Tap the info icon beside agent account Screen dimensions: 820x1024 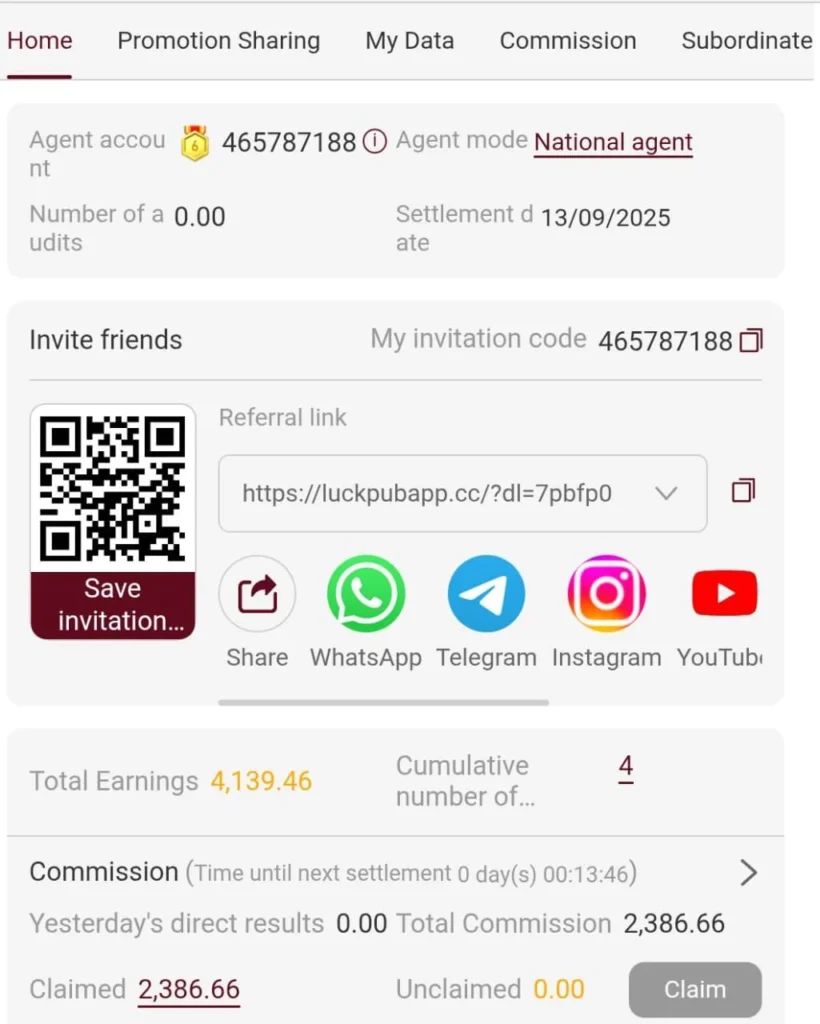[x=374, y=142]
